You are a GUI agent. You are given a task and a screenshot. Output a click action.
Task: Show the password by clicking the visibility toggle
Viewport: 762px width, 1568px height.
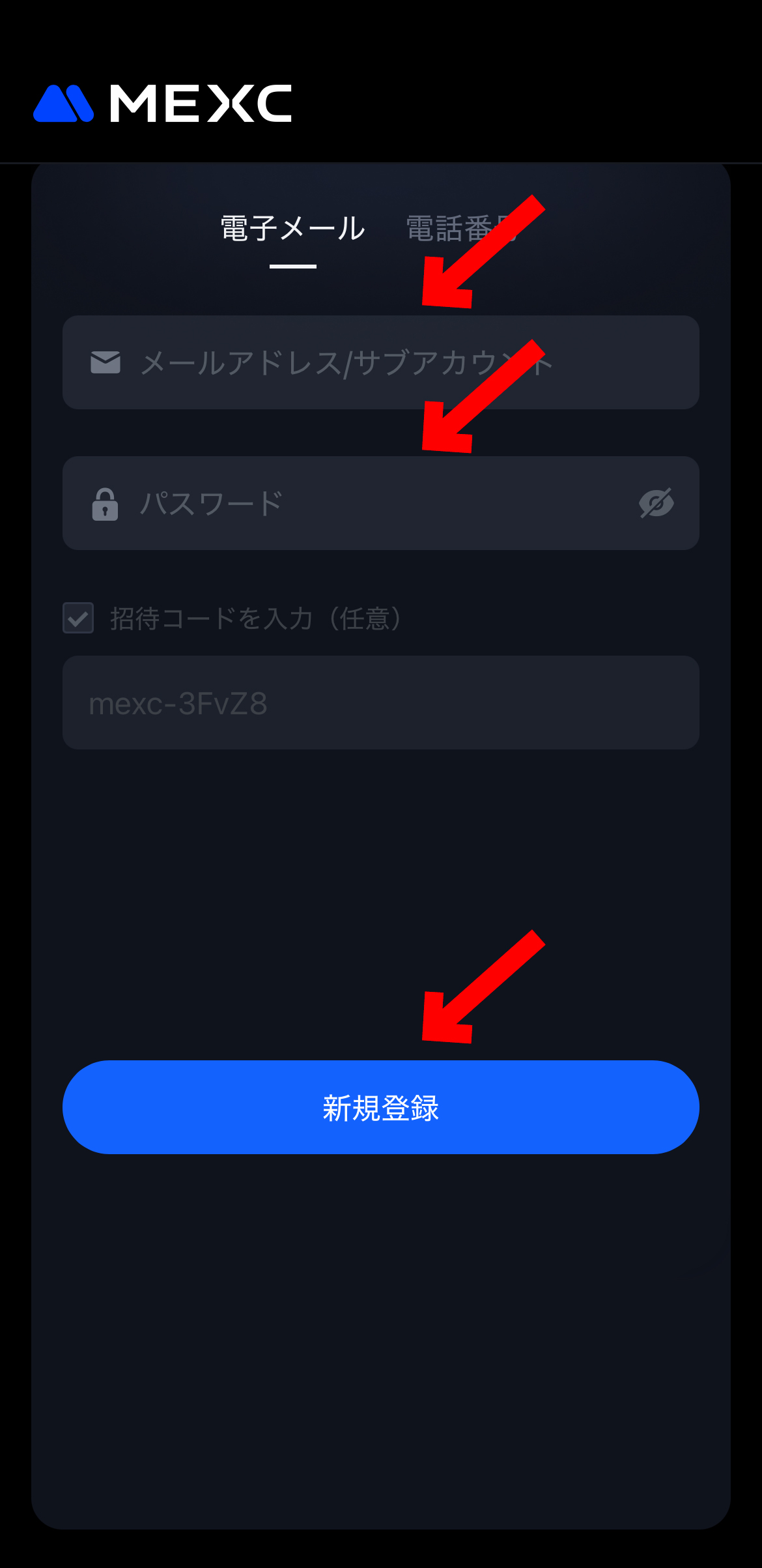pos(657,502)
